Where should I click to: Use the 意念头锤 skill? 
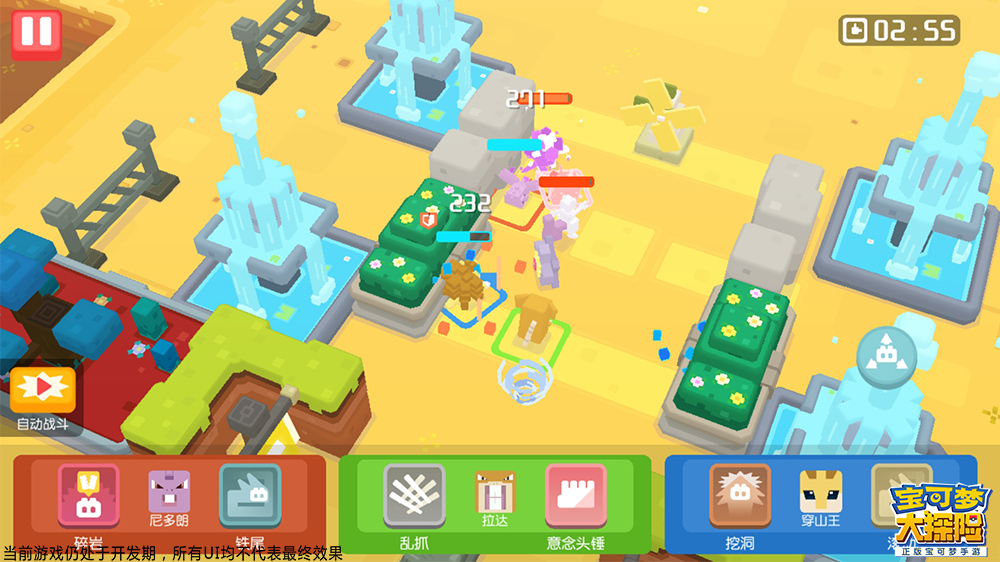576,494
